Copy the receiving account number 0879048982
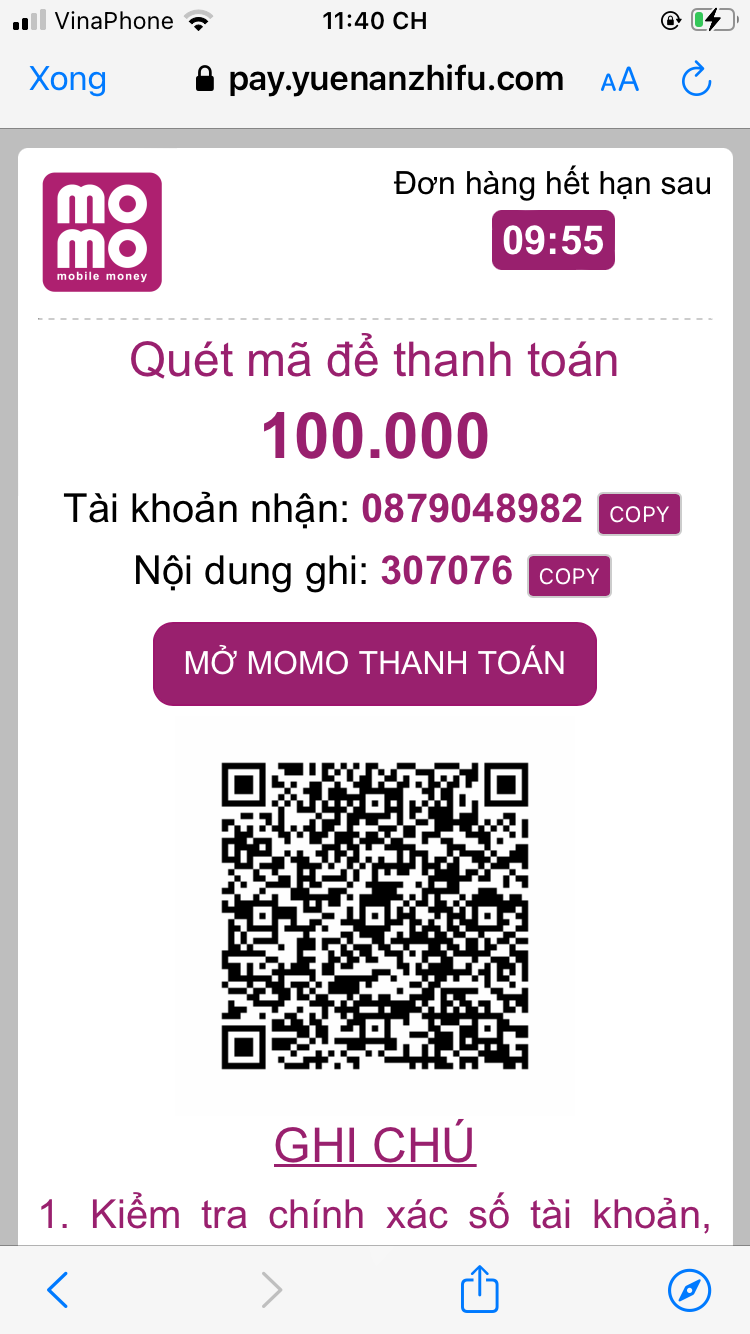The height and width of the screenshot is (1334, 750). coord(639,514)
